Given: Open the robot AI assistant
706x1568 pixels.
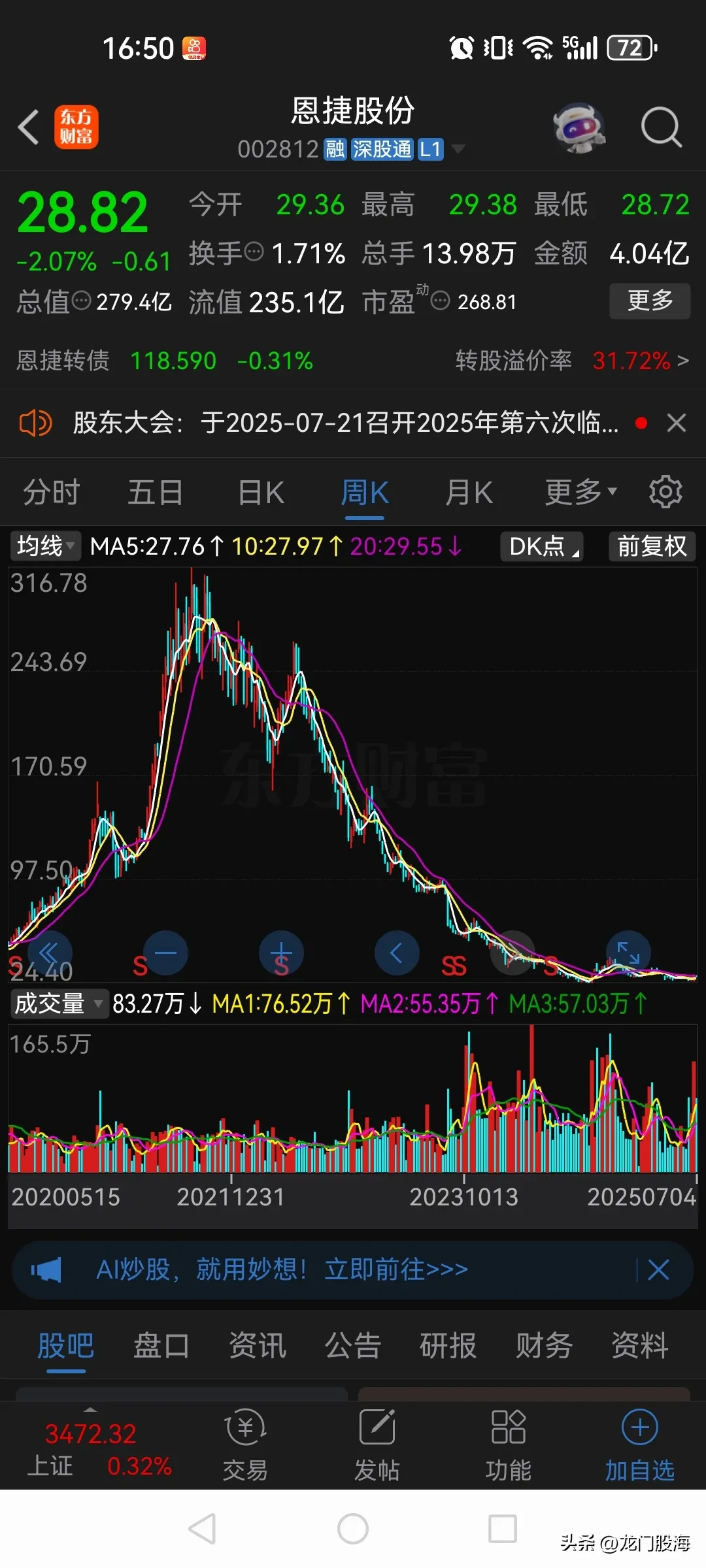Looking at the screenshot, I should 579,127.
